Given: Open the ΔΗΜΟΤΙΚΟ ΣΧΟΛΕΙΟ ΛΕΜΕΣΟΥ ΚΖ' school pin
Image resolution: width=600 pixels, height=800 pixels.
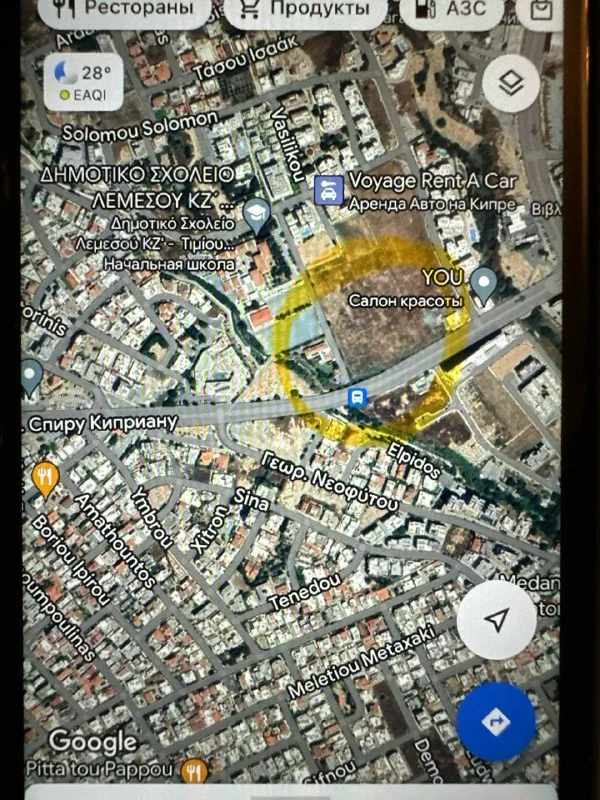Looking at the screenshot, I should click(257, 213).
